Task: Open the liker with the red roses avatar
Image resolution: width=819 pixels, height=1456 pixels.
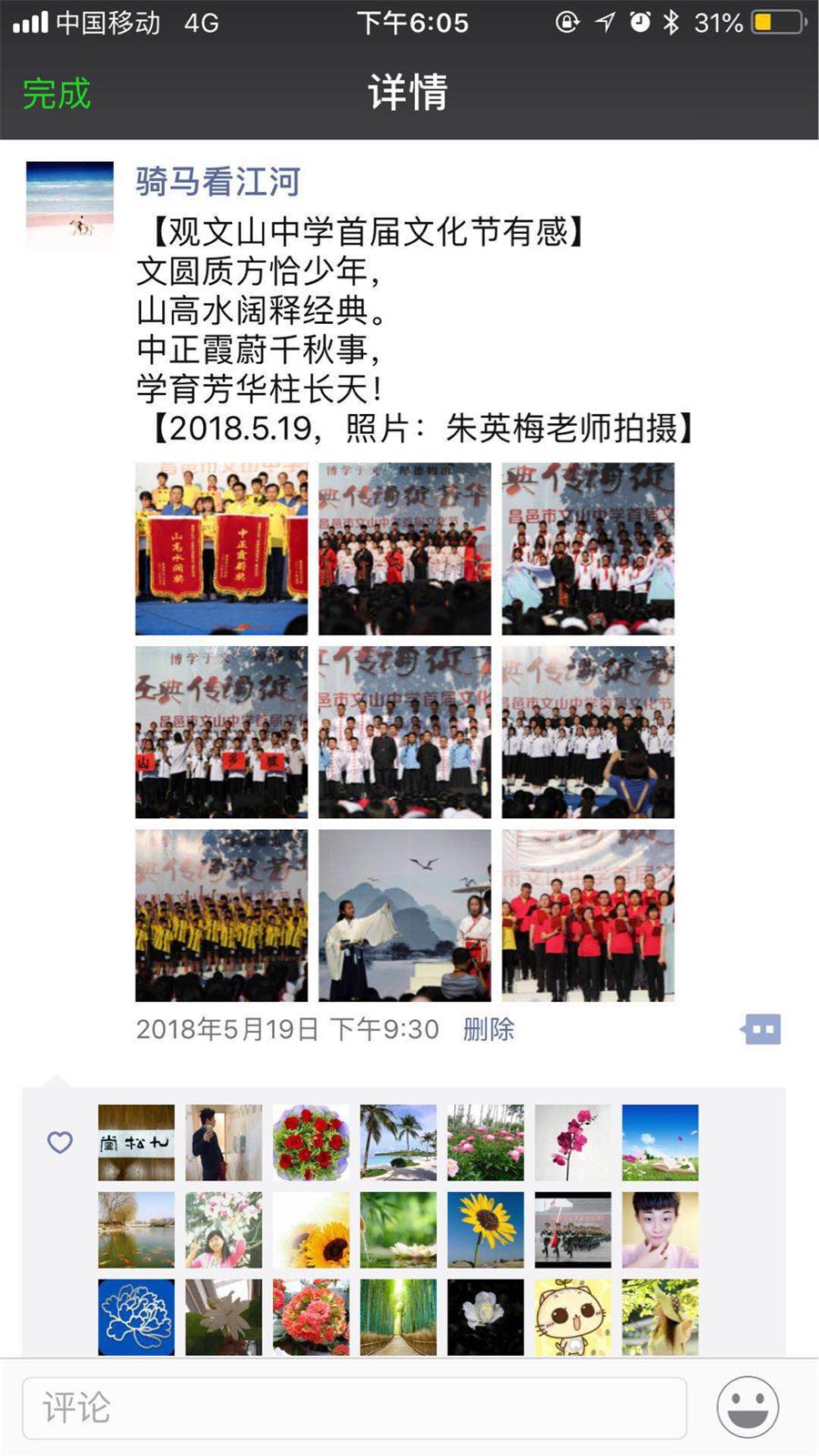Action: [311, 1142]
